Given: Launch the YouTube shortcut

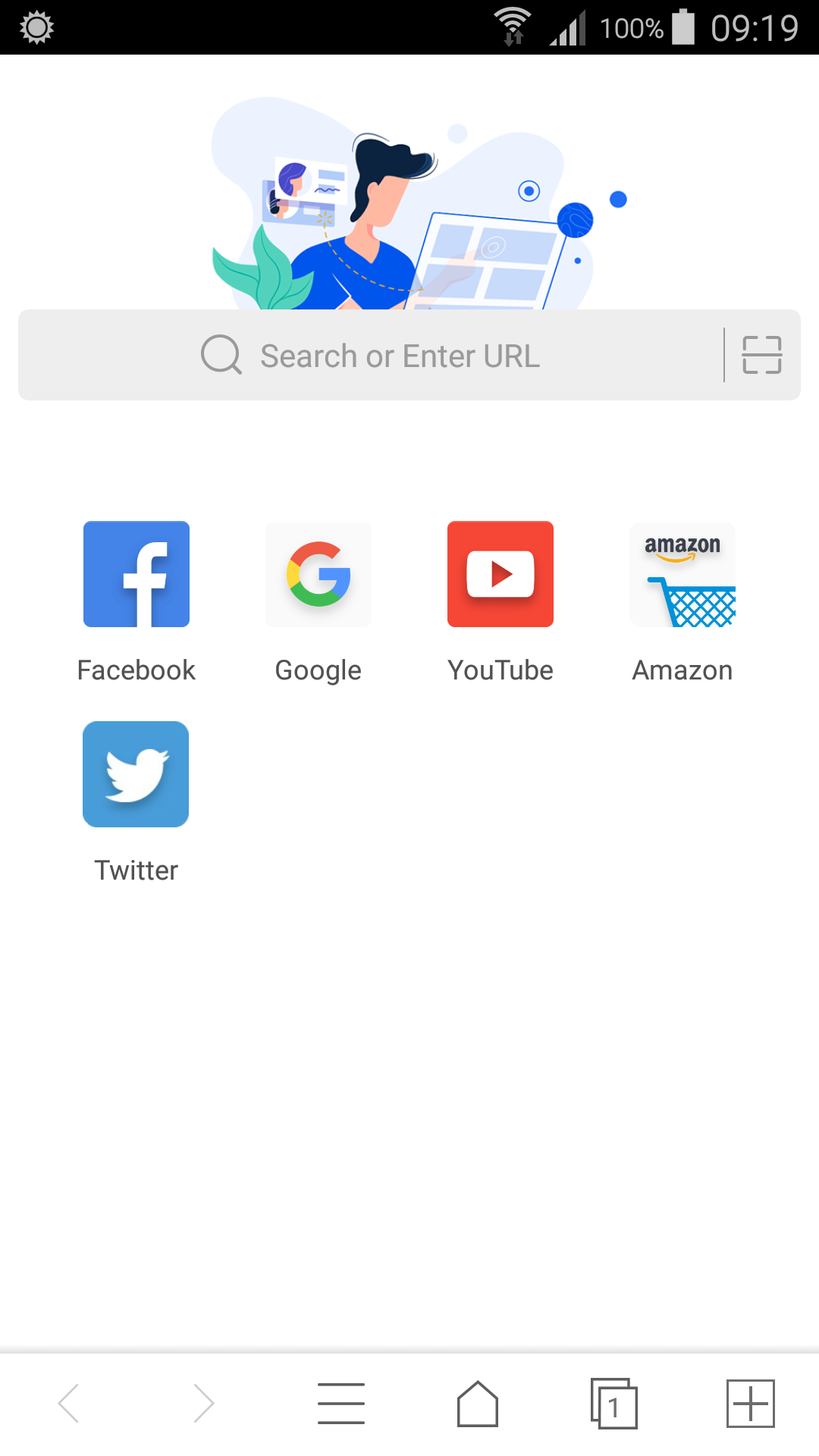Looking at the screenshot, I should pyautogui.click(x=500, y=574).
